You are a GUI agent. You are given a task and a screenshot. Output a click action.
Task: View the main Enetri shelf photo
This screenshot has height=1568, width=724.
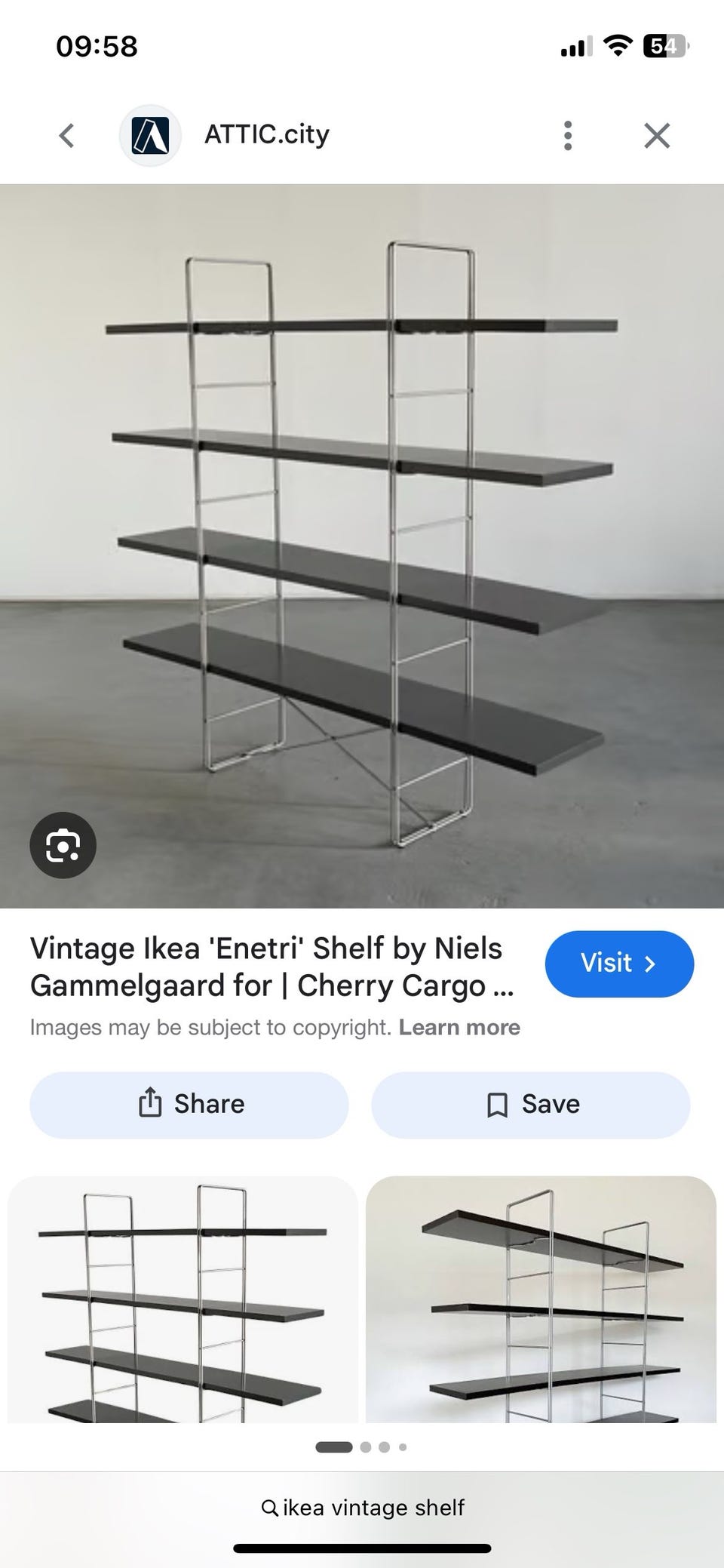click(362, 546)
